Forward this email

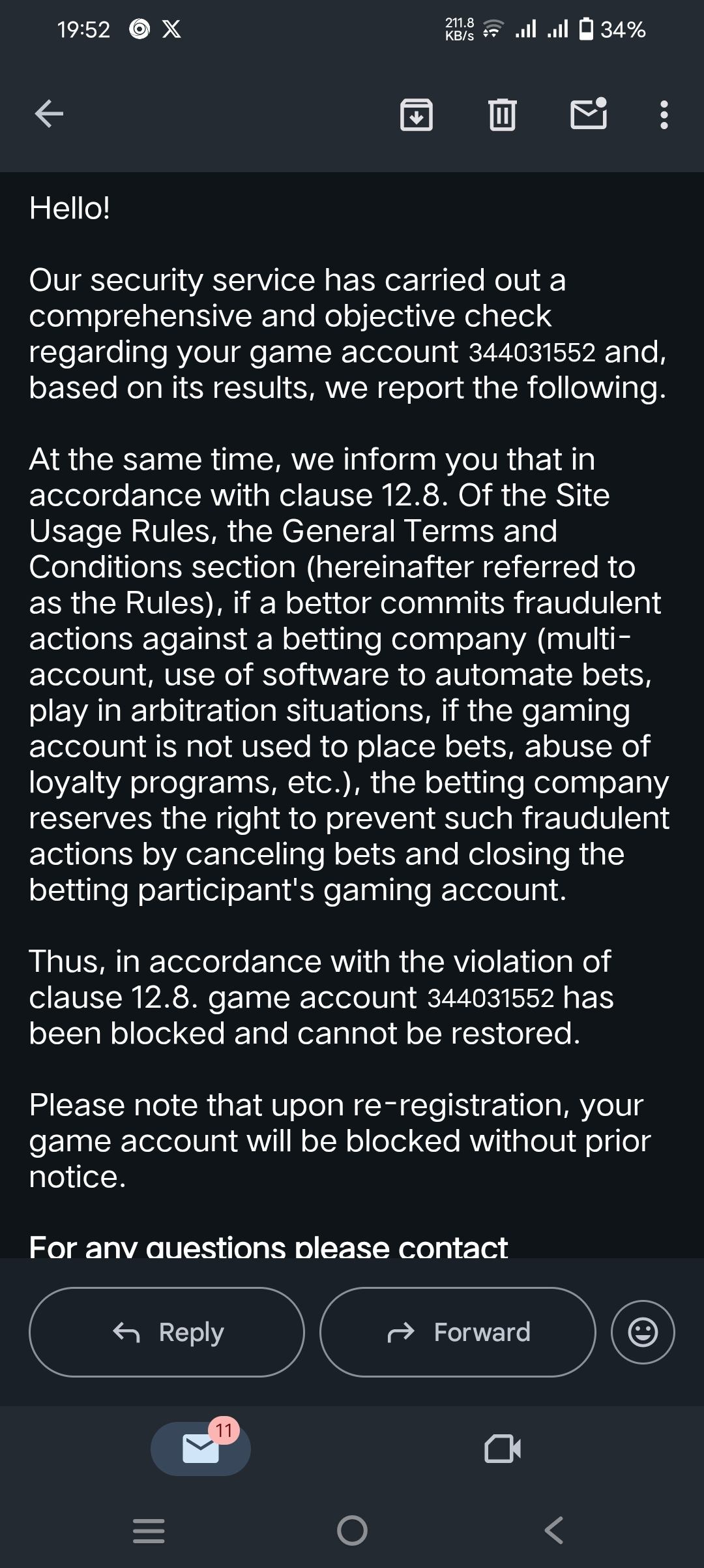tap(458, 1332)
